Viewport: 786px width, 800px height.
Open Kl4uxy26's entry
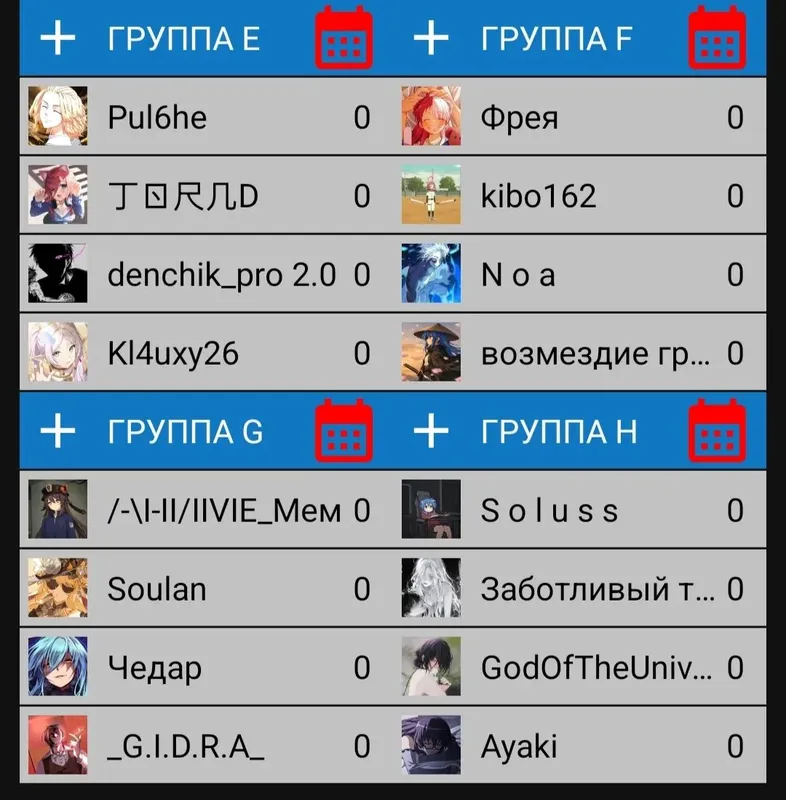click(199, 353)
